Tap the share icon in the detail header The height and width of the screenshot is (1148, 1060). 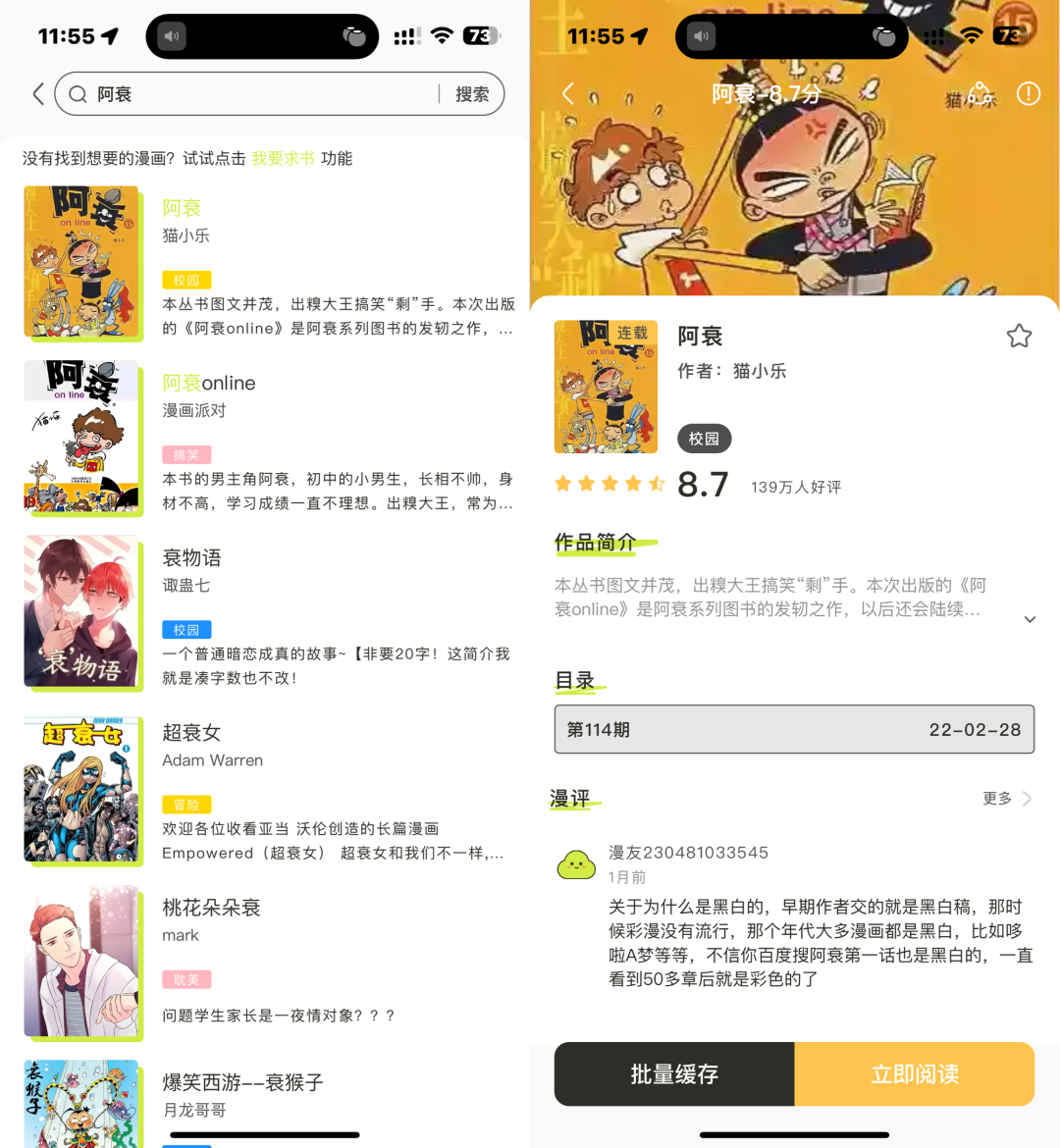(x=980, y=94)
